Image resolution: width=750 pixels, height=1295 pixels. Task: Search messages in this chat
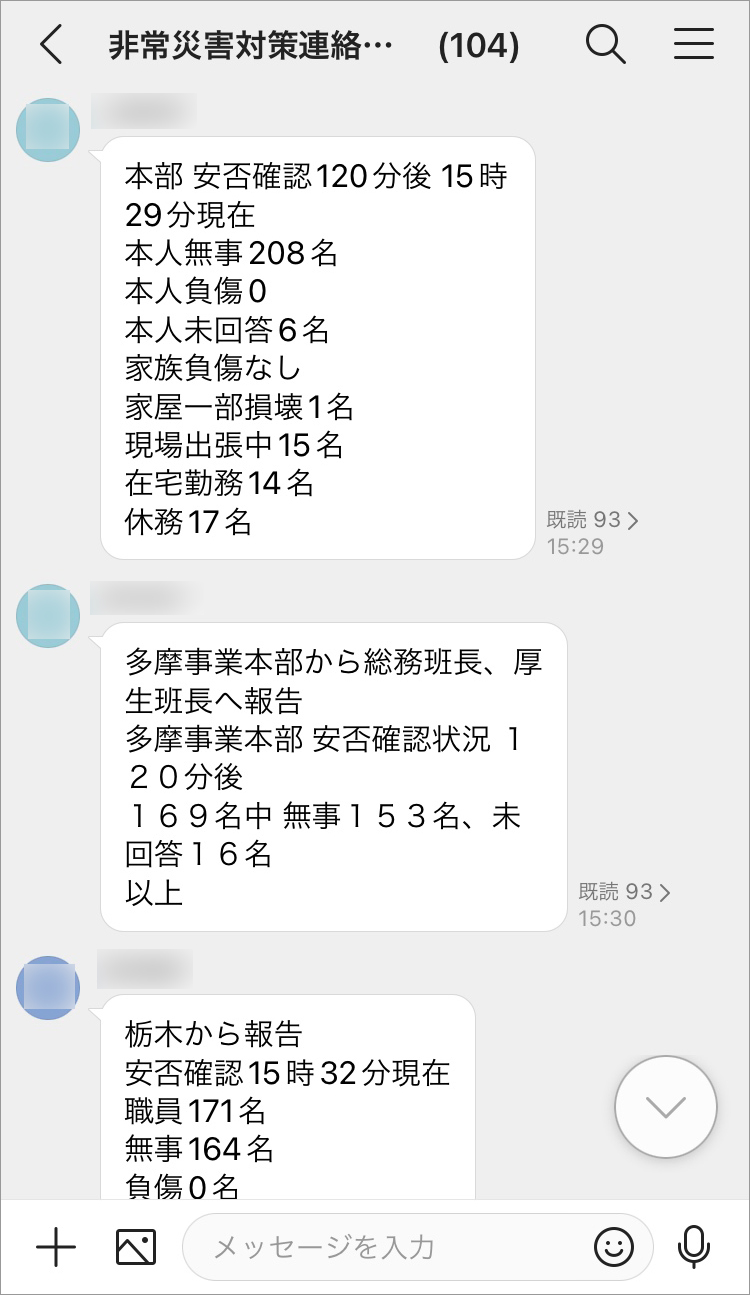[605, 45]
